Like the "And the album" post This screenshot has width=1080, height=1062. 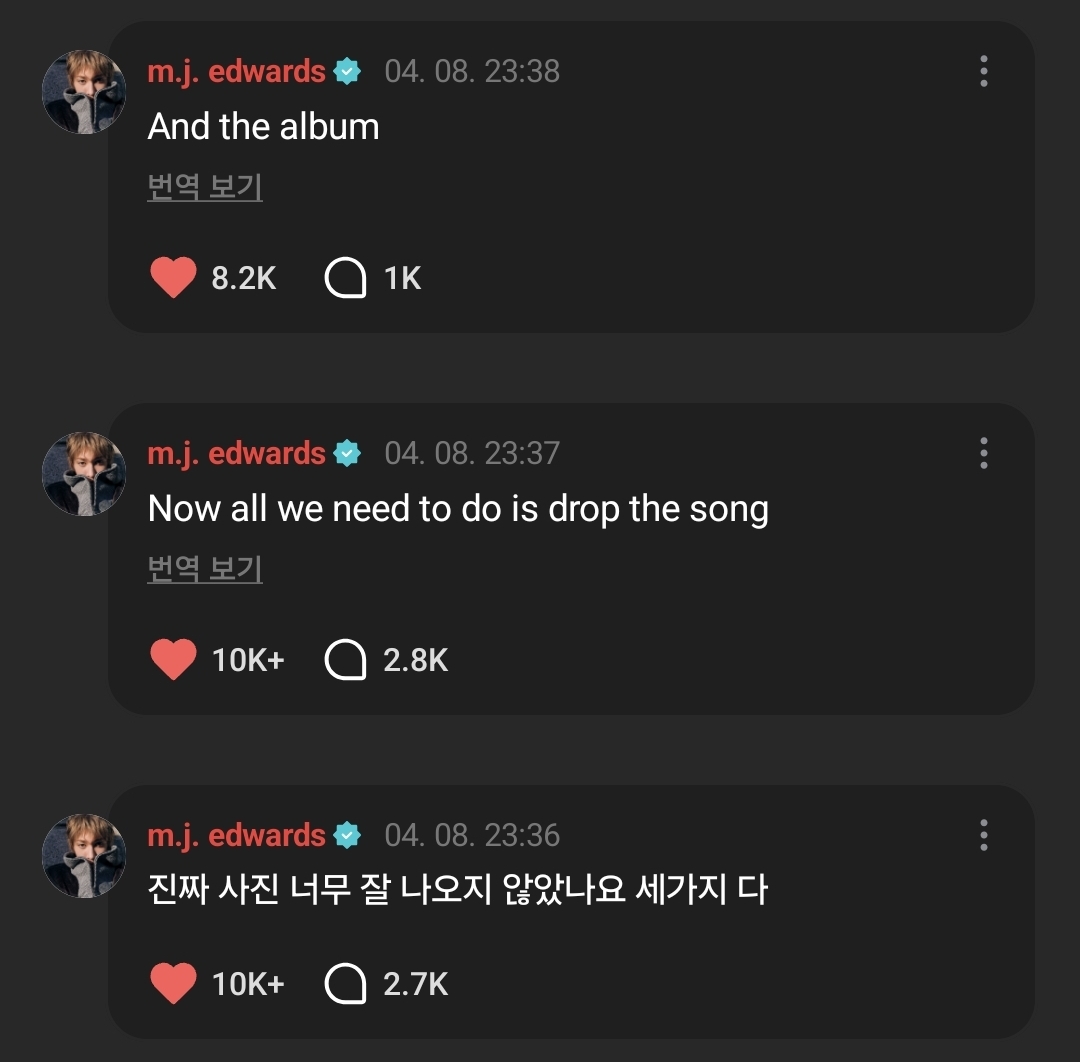tap(173, 278)
